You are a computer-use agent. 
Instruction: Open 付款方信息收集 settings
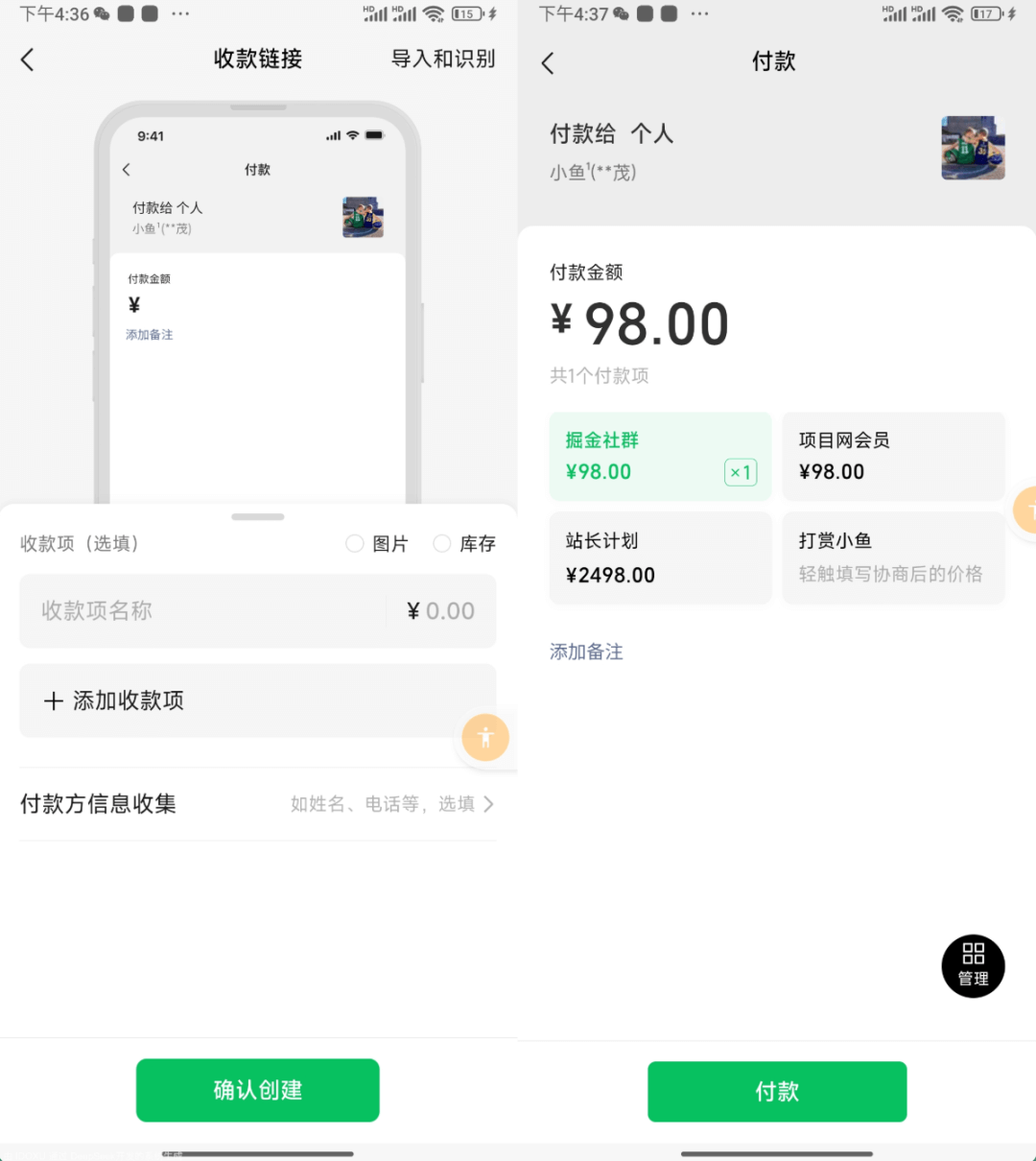pyautogui.click(x=257, y=804)
